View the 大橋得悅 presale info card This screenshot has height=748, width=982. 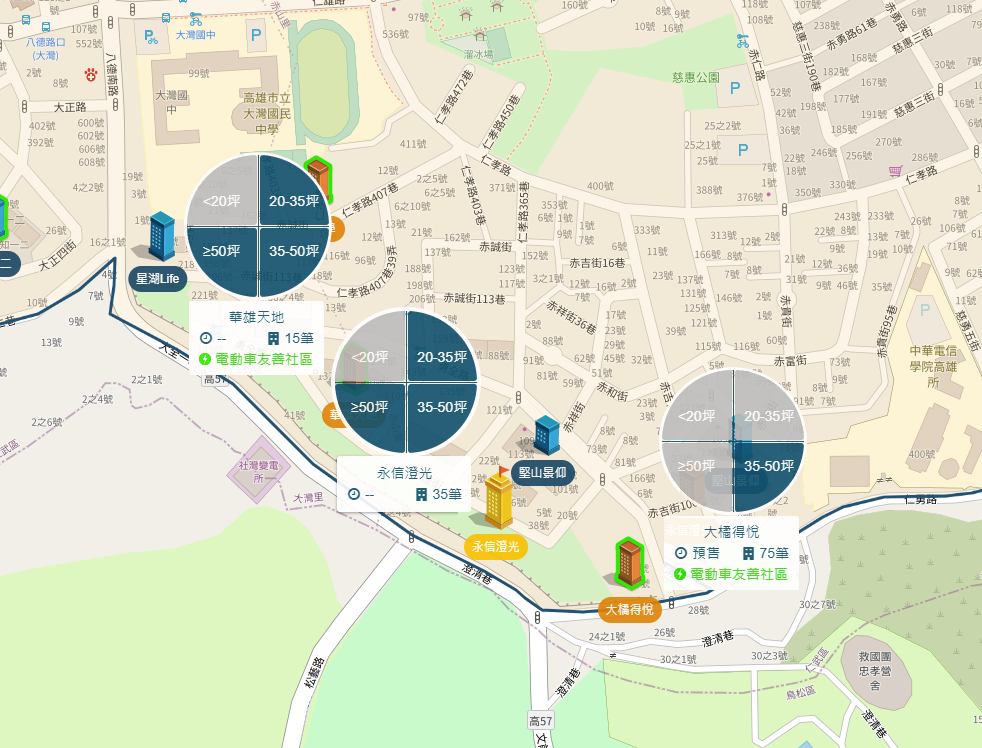point(731,553)
